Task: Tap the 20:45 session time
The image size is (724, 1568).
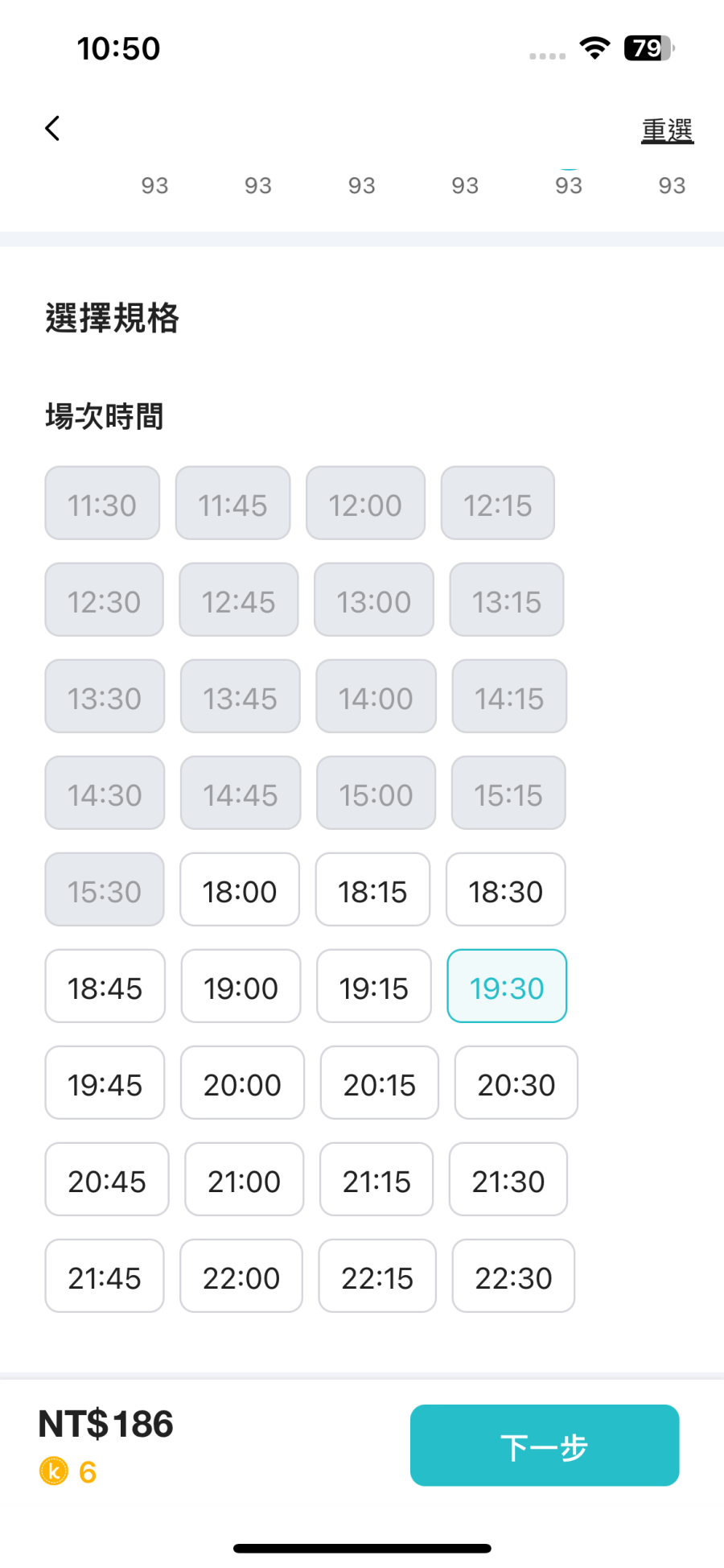Action: pyautogui.click(x=107, y=1180)
